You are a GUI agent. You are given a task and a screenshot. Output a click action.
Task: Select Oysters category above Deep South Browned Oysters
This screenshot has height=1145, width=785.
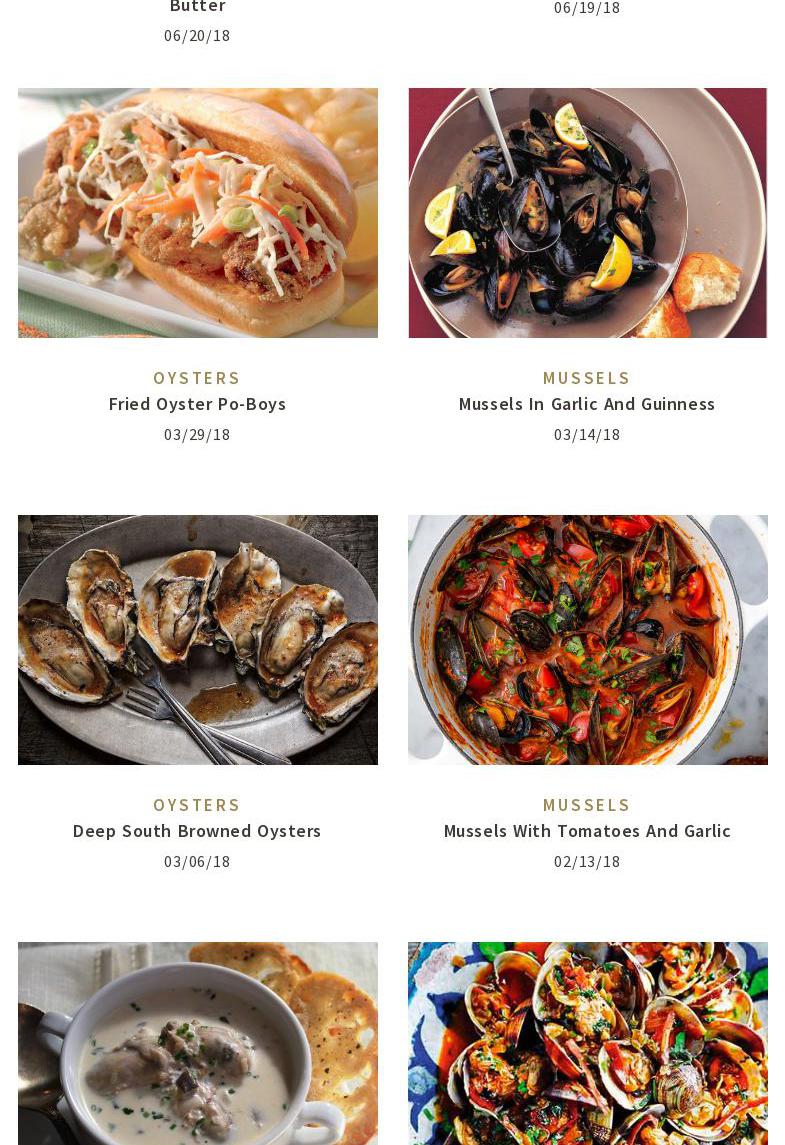tap(197, 805)
